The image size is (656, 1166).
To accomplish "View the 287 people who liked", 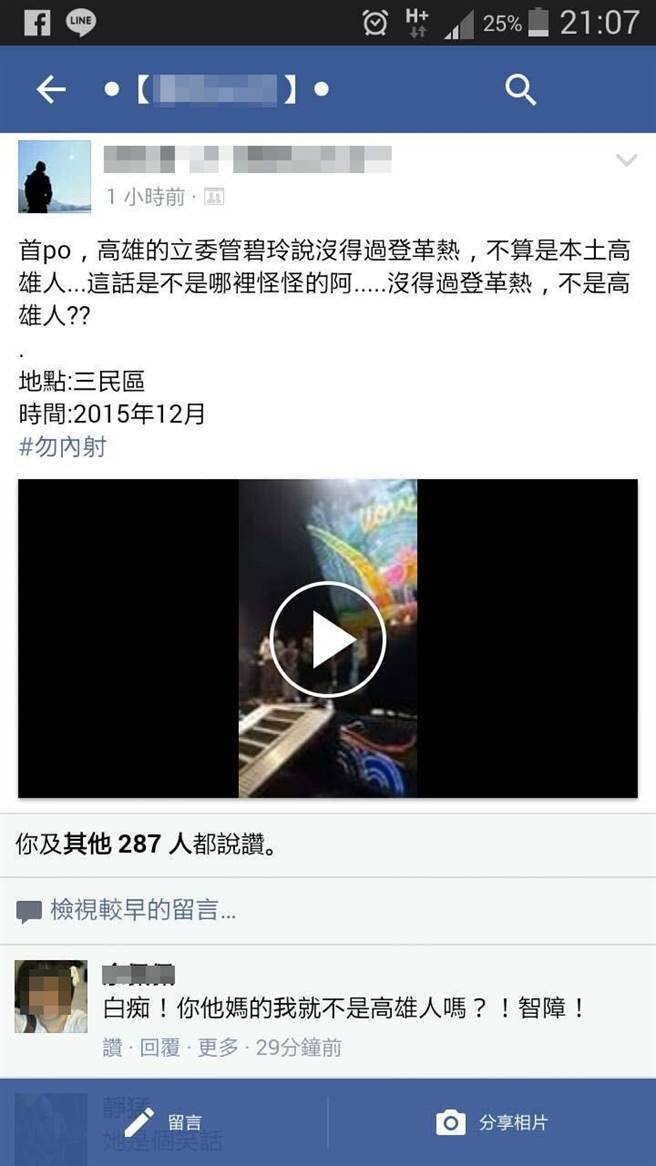I will point(145,844).
